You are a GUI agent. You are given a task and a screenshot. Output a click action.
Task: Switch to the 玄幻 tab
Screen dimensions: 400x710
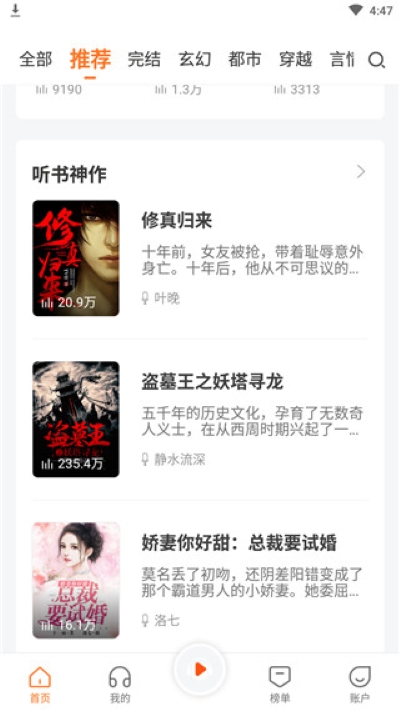coord(195,60)
